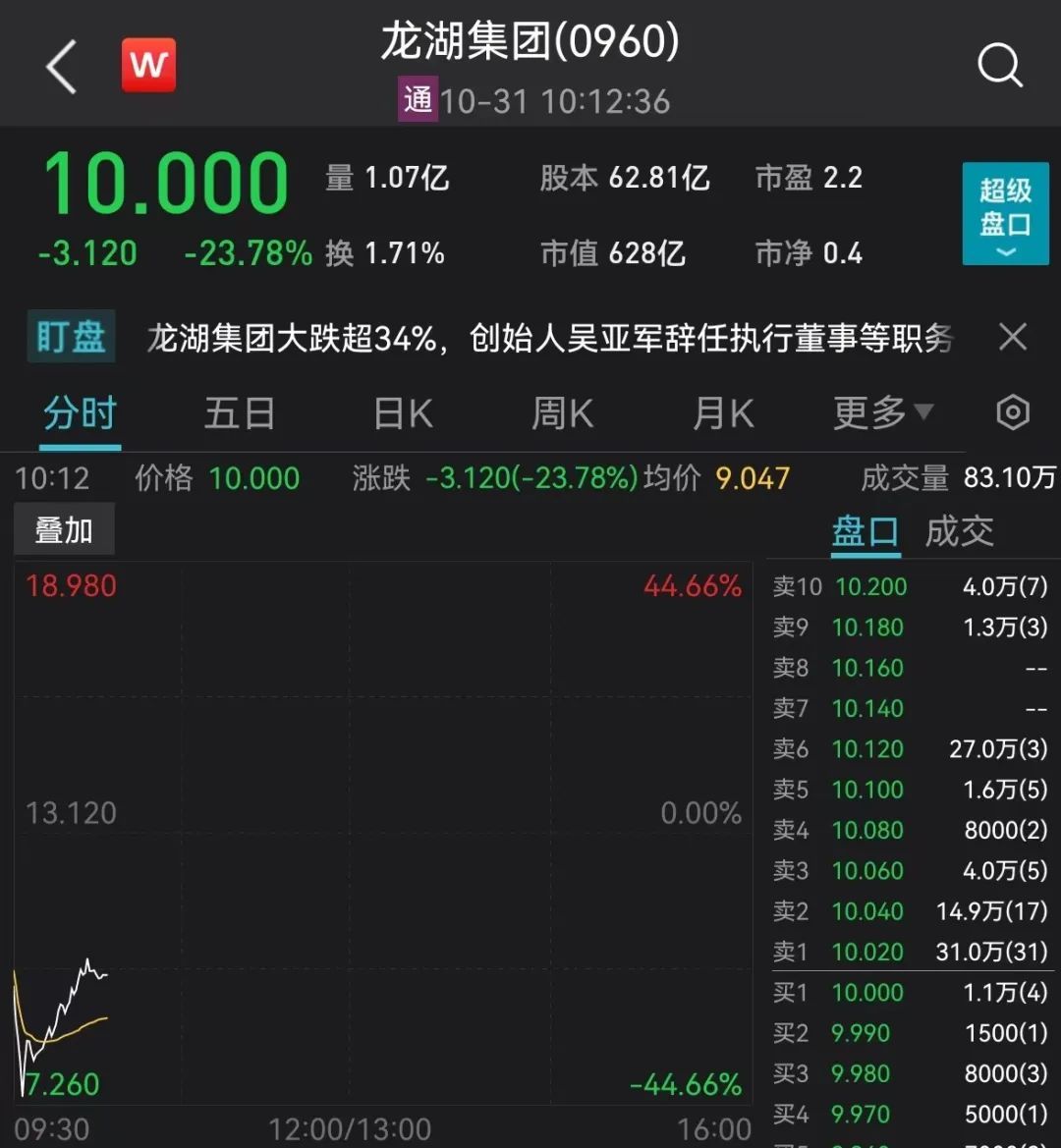The image size is (1061, 1148).
Task: Open the 更多 chart options dropdown
Action: (882, 413)
